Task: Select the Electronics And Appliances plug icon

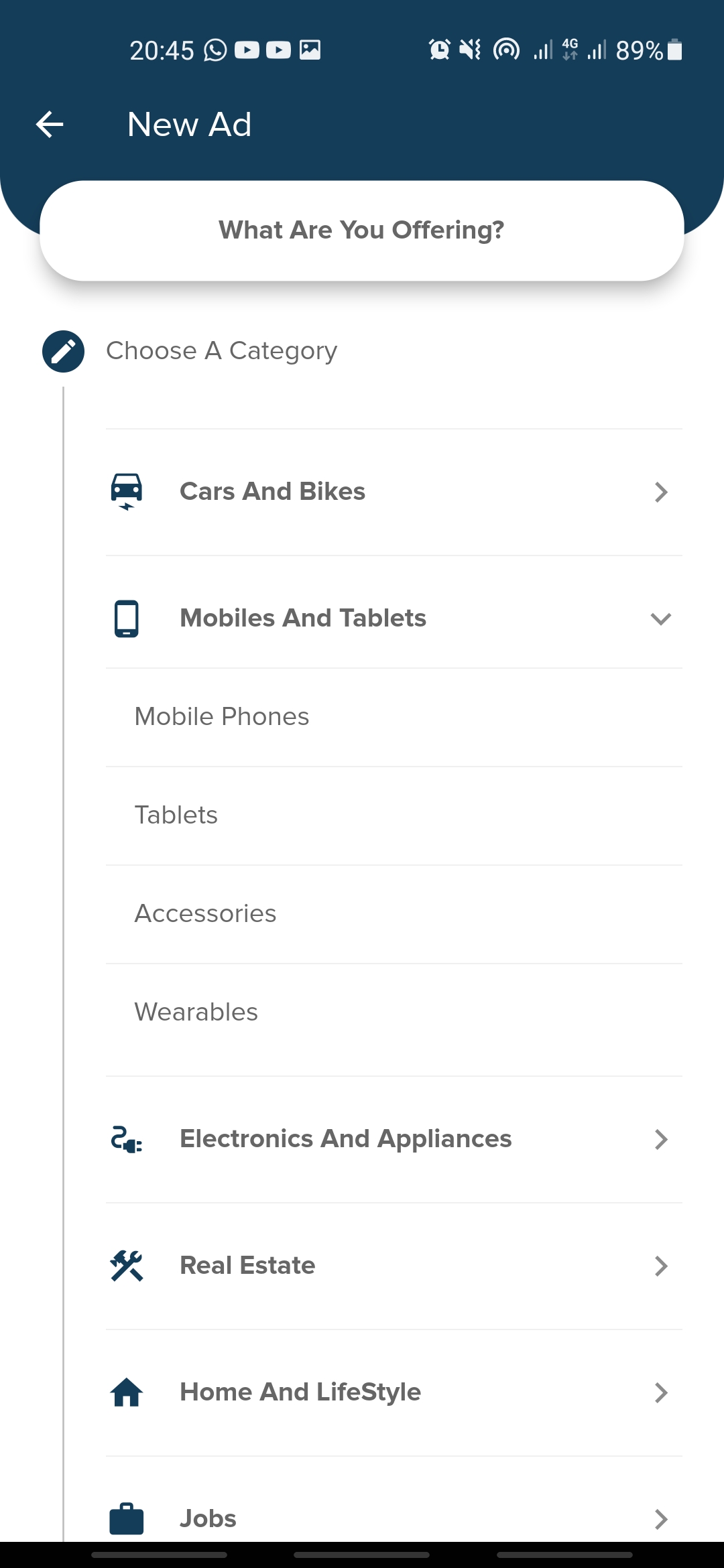Action: 126,1138
